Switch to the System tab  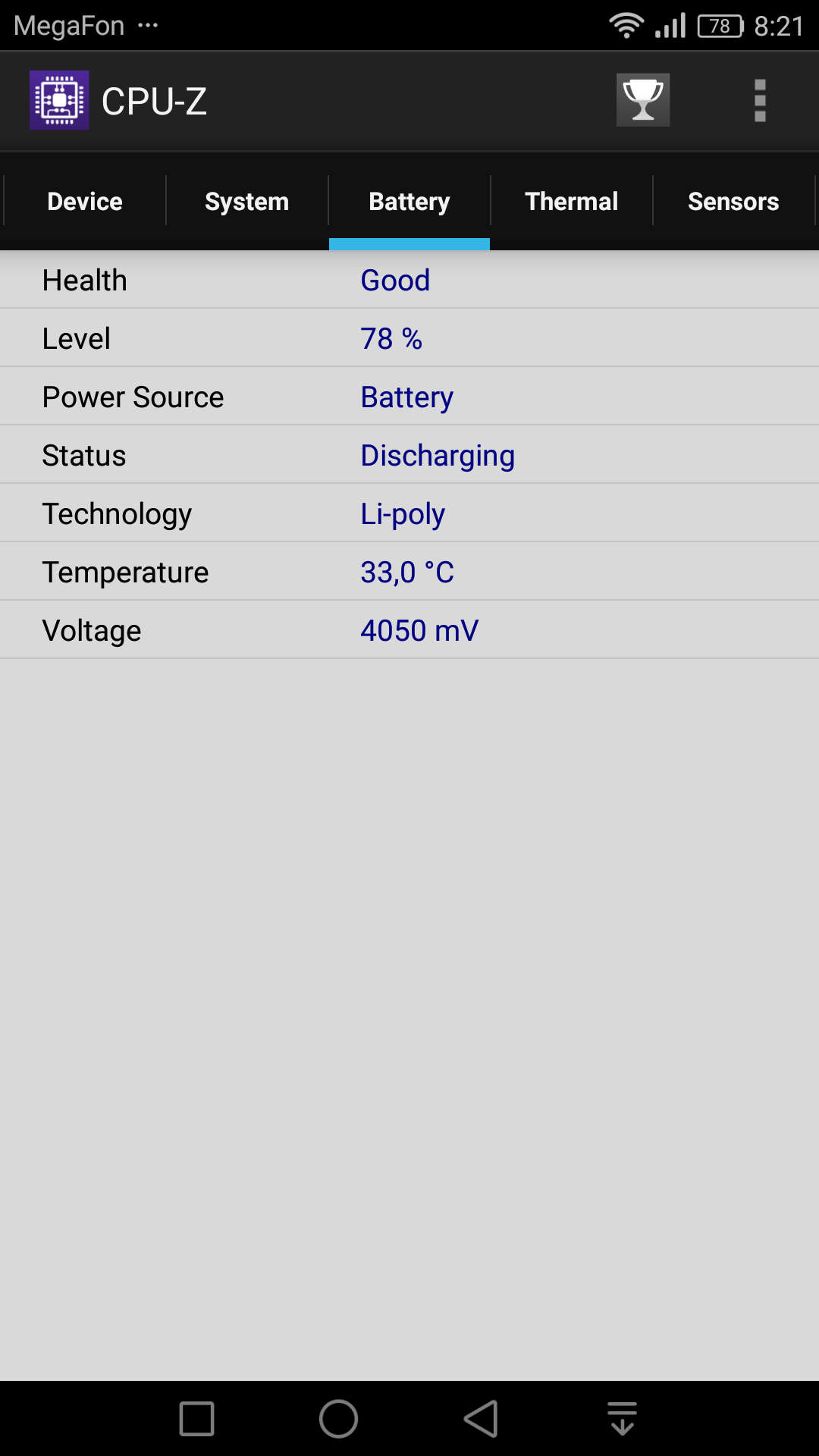click(x=247, y=201)
